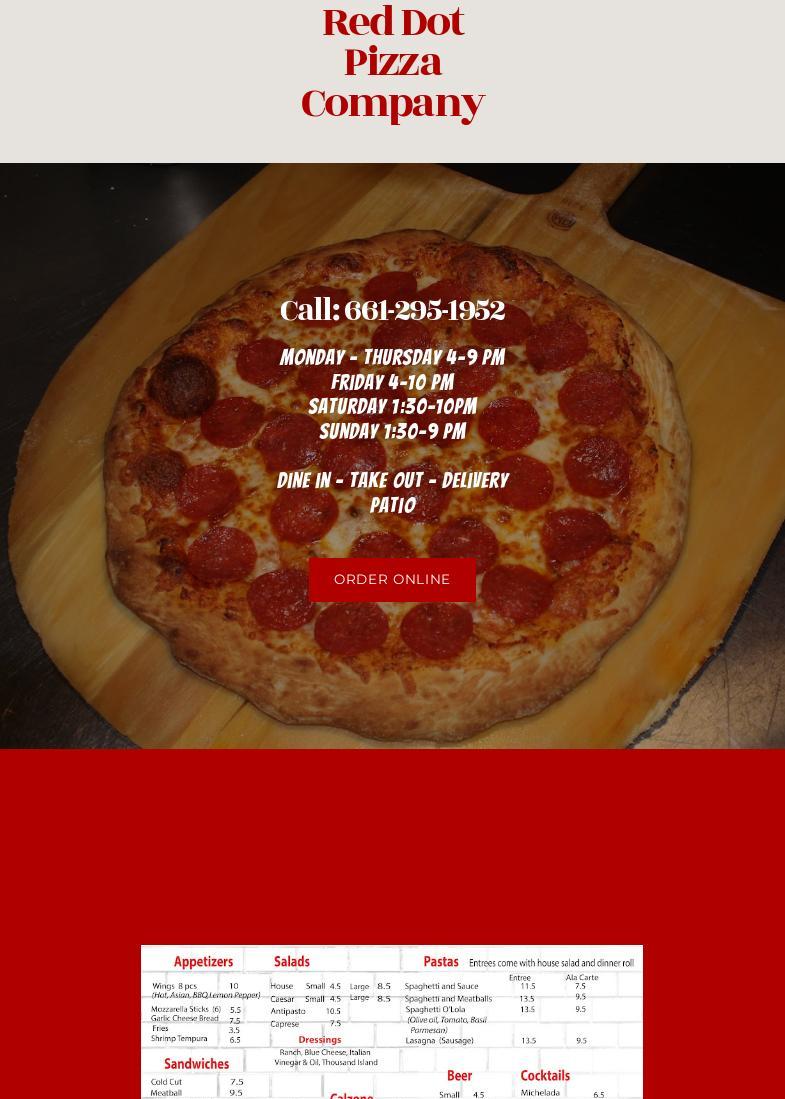Tap the Order Online button
This screenshot has width=785, height=1099.
pyautogui.click(x=392, y=580)
